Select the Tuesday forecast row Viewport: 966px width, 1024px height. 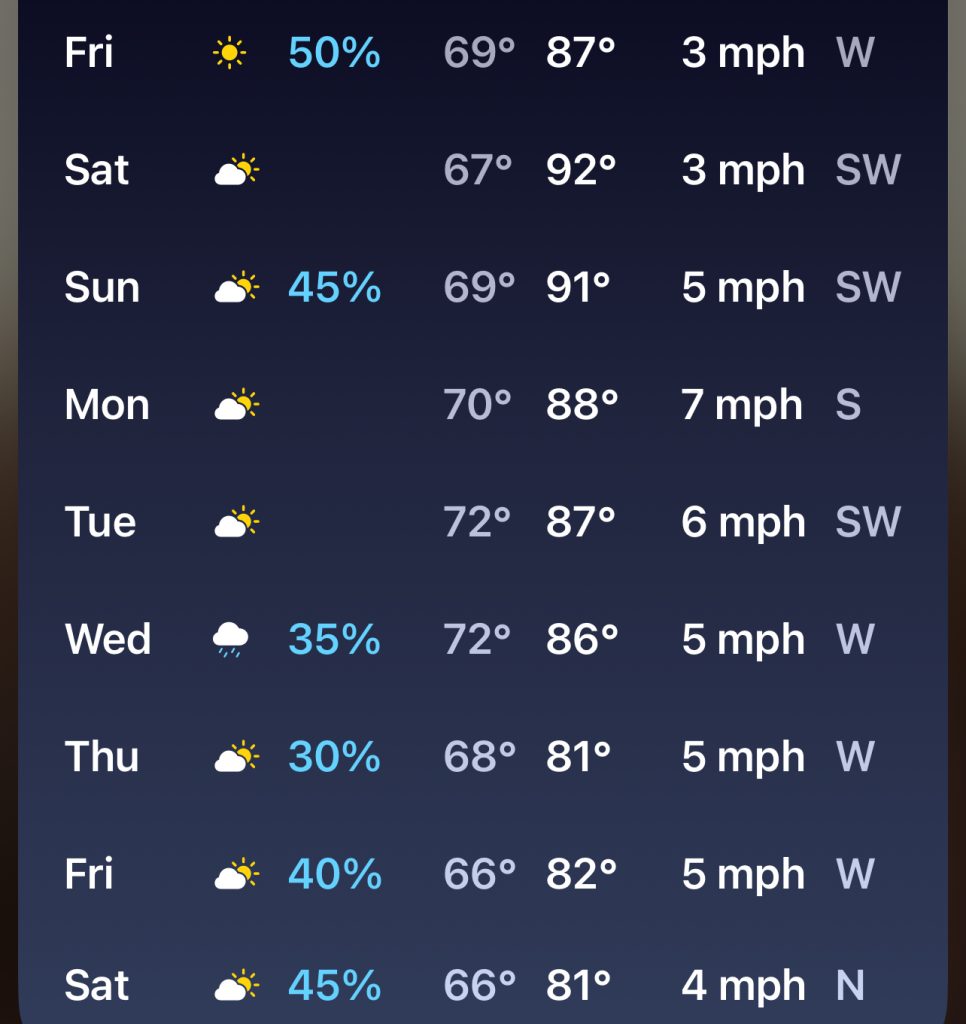click(x=482, y=522)
